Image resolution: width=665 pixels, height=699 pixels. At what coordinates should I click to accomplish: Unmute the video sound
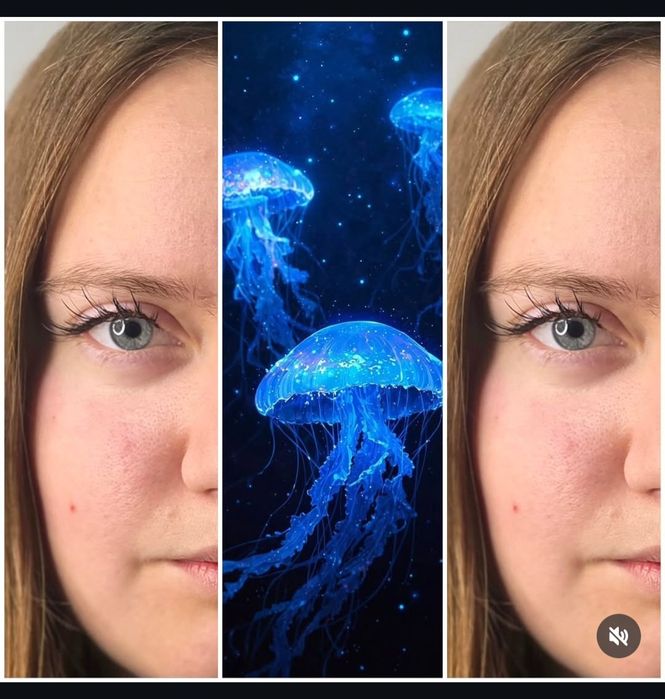point(619,635)
